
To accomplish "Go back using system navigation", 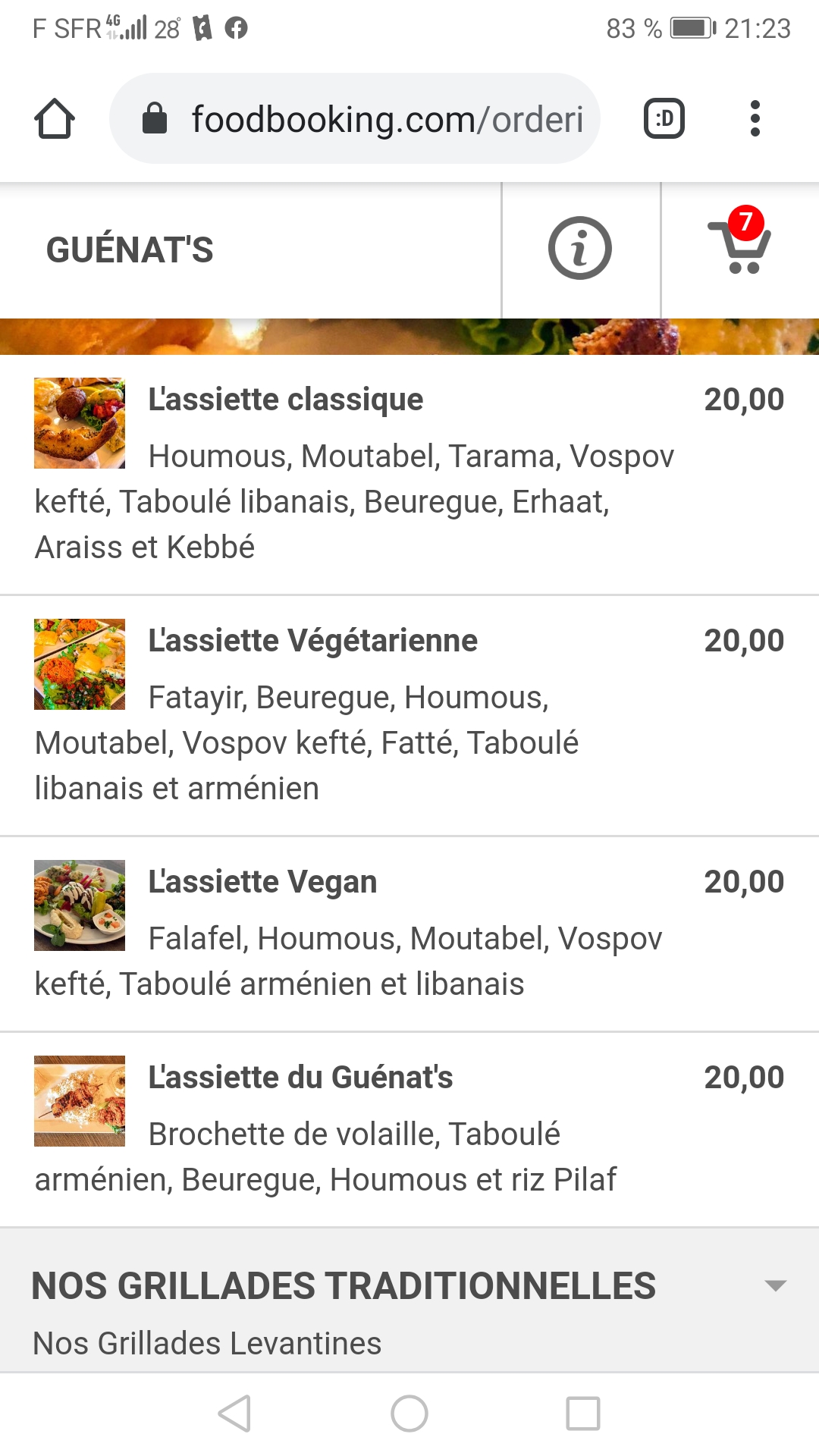I will tap(235, 1414).
